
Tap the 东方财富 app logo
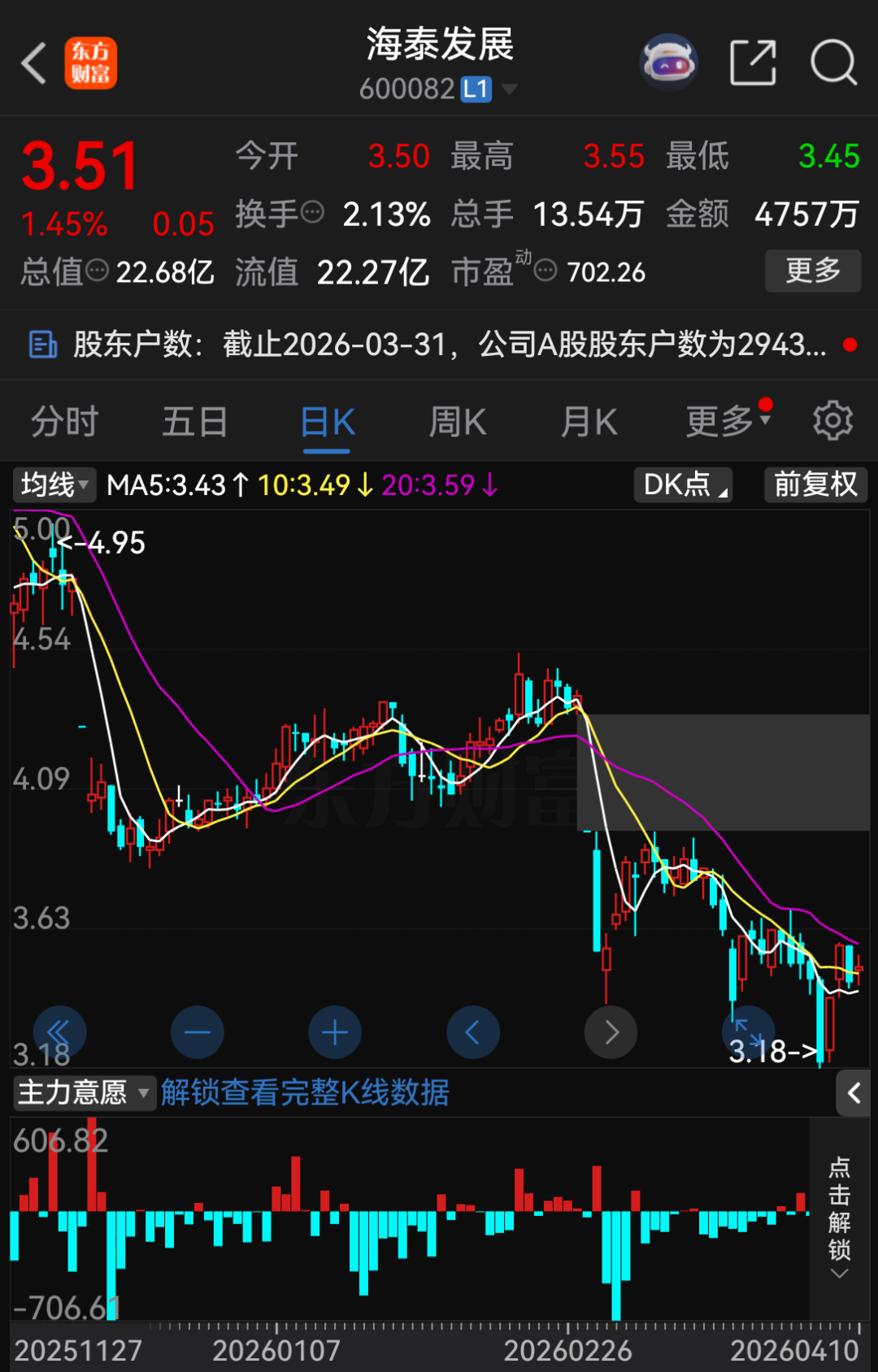[91, 62]
